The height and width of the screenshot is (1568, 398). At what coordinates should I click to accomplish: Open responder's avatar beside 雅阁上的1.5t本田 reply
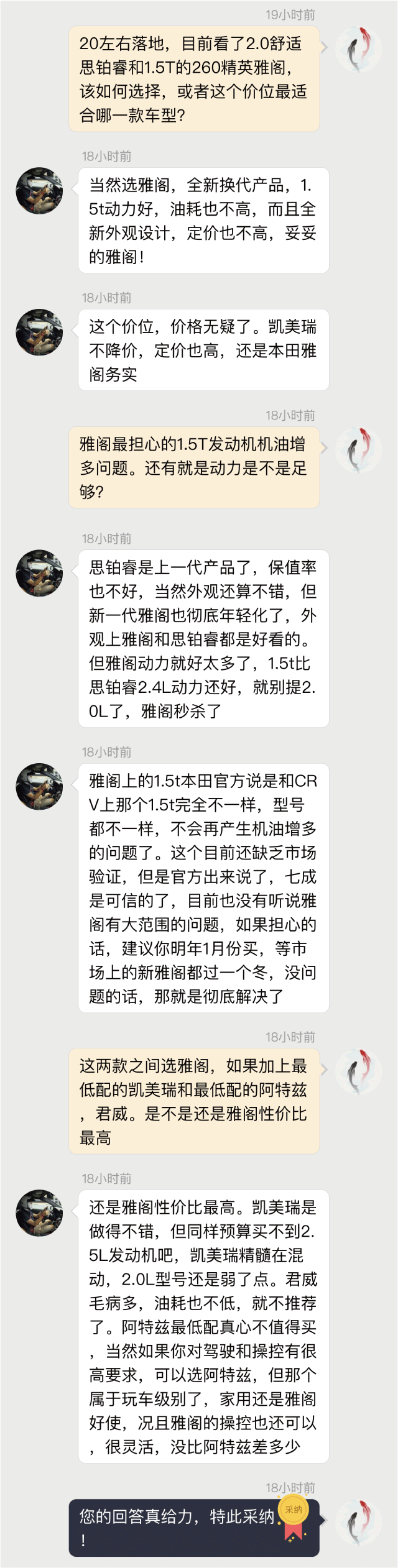[39, 786]
